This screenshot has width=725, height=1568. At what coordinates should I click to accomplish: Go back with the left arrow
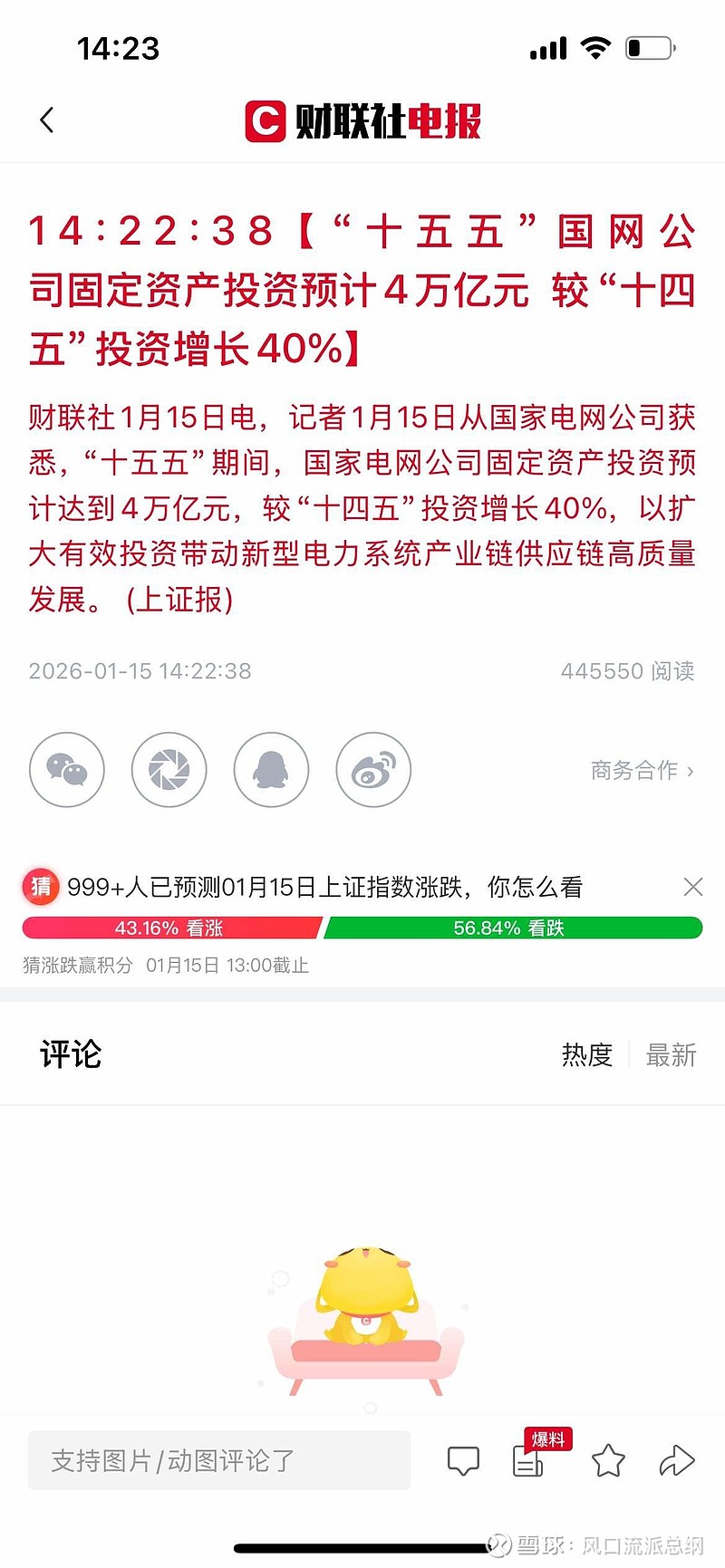(x=46, y=119)
